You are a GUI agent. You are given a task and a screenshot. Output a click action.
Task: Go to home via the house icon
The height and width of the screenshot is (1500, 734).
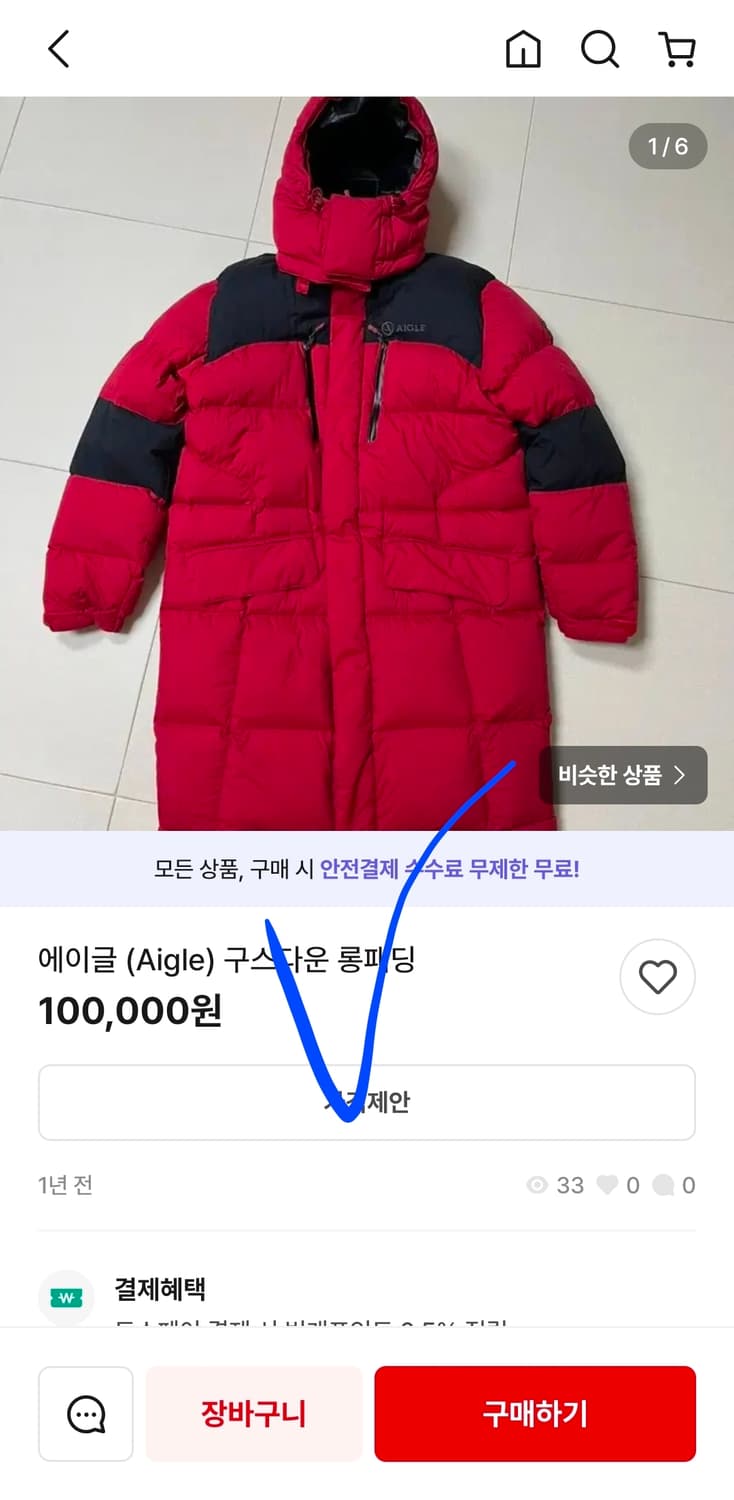coord(524,48)
